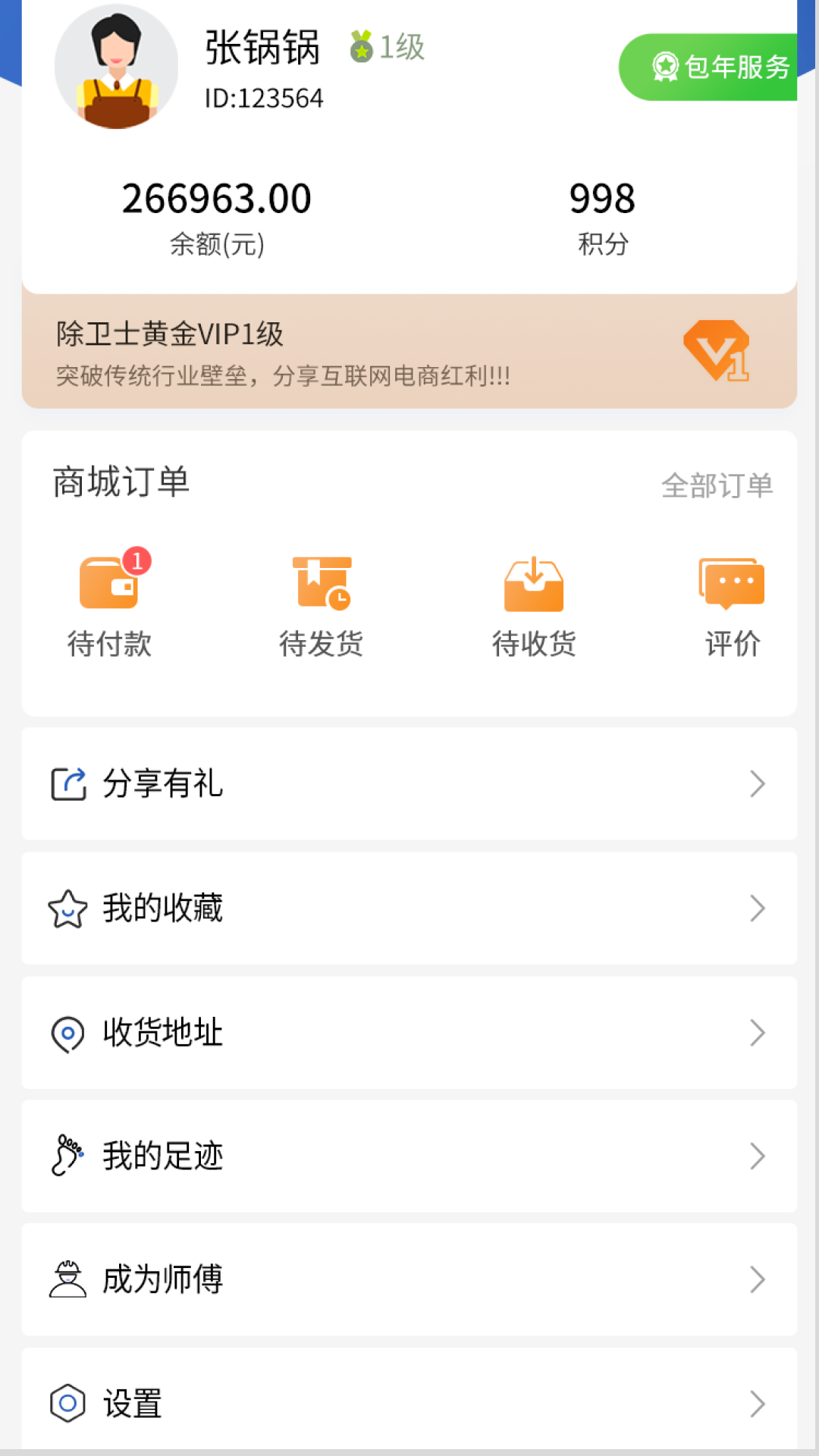Click the 1级 level badge

pyautogui.click(x=387, y=47)
